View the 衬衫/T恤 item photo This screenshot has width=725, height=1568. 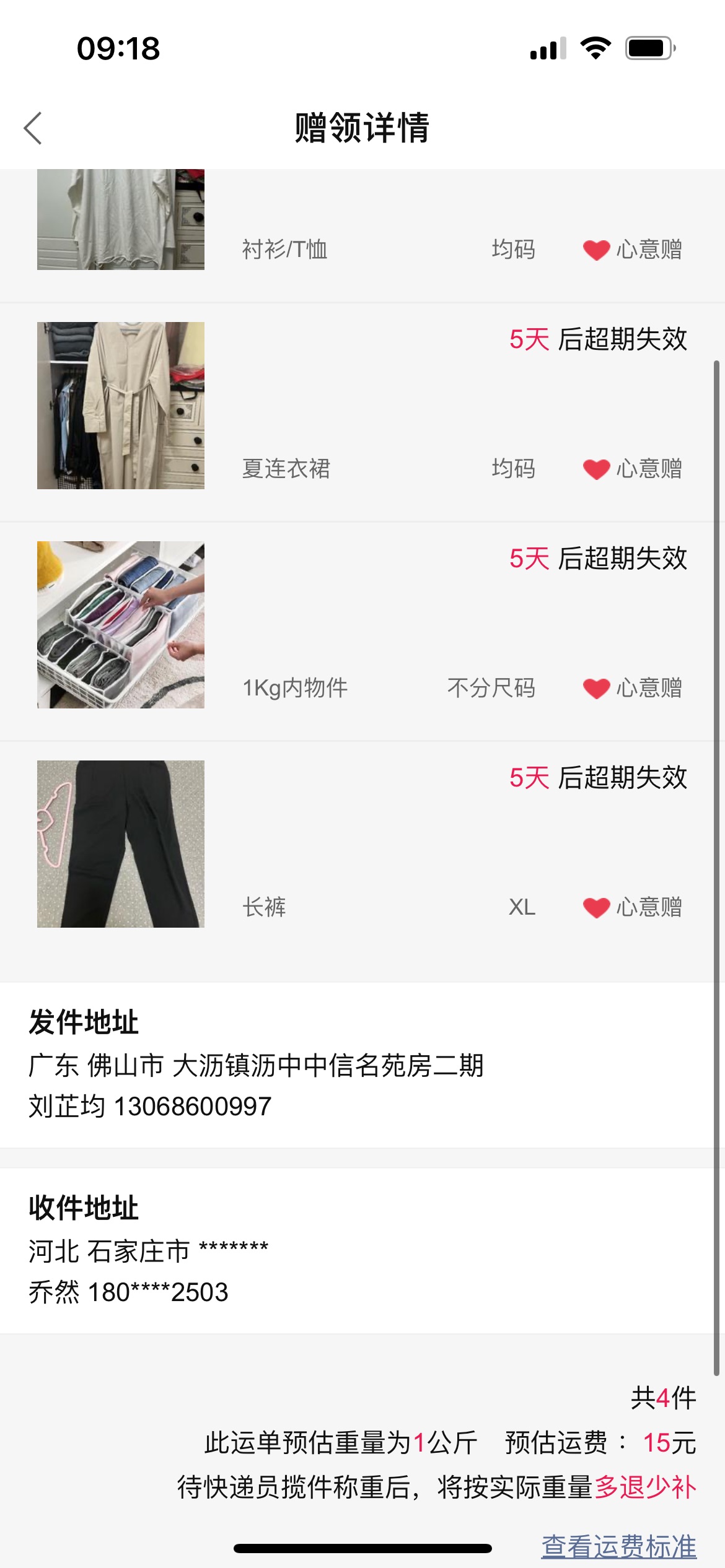(x=121, y=219)
